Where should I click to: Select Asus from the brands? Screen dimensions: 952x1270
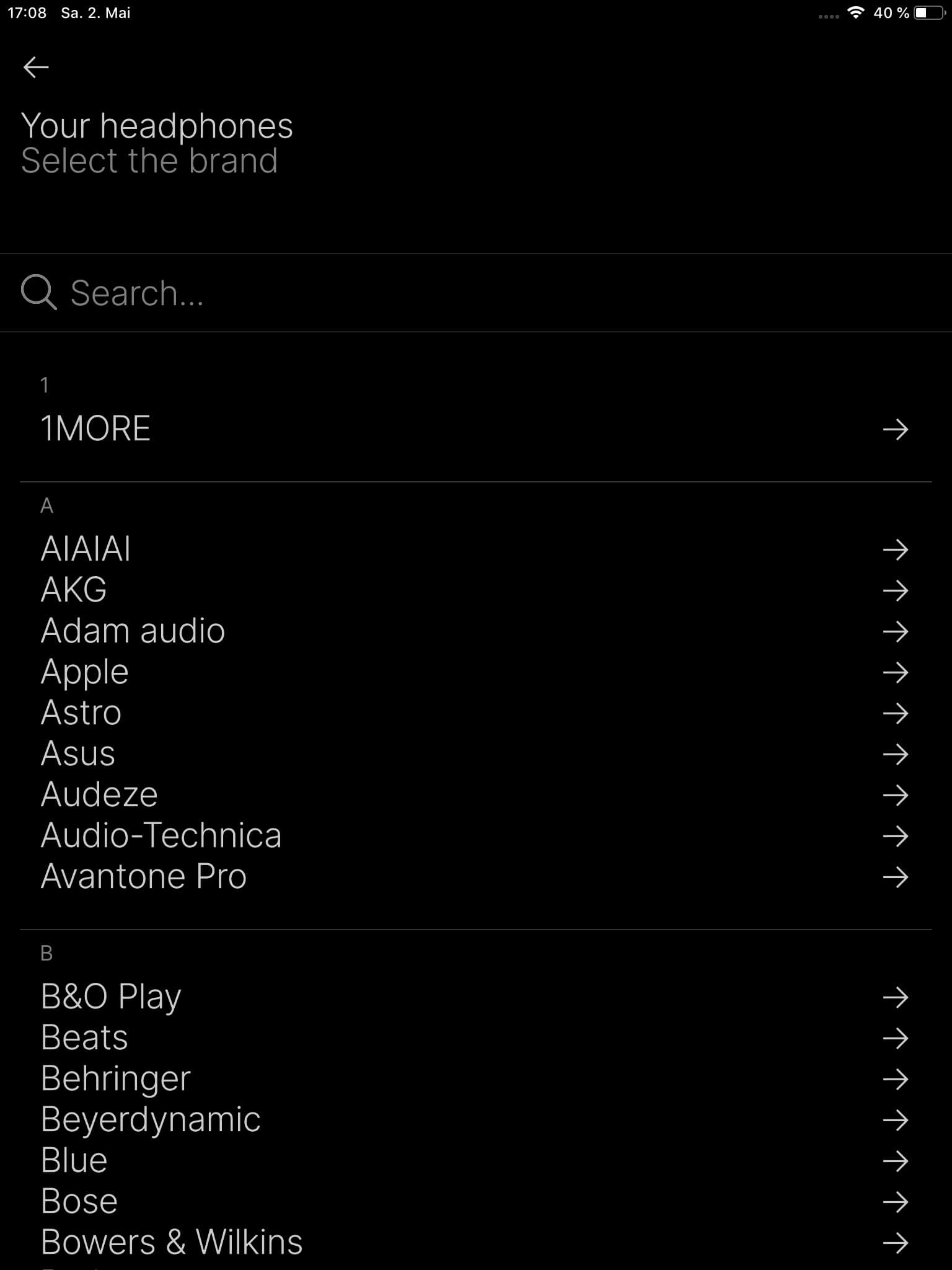78,754
